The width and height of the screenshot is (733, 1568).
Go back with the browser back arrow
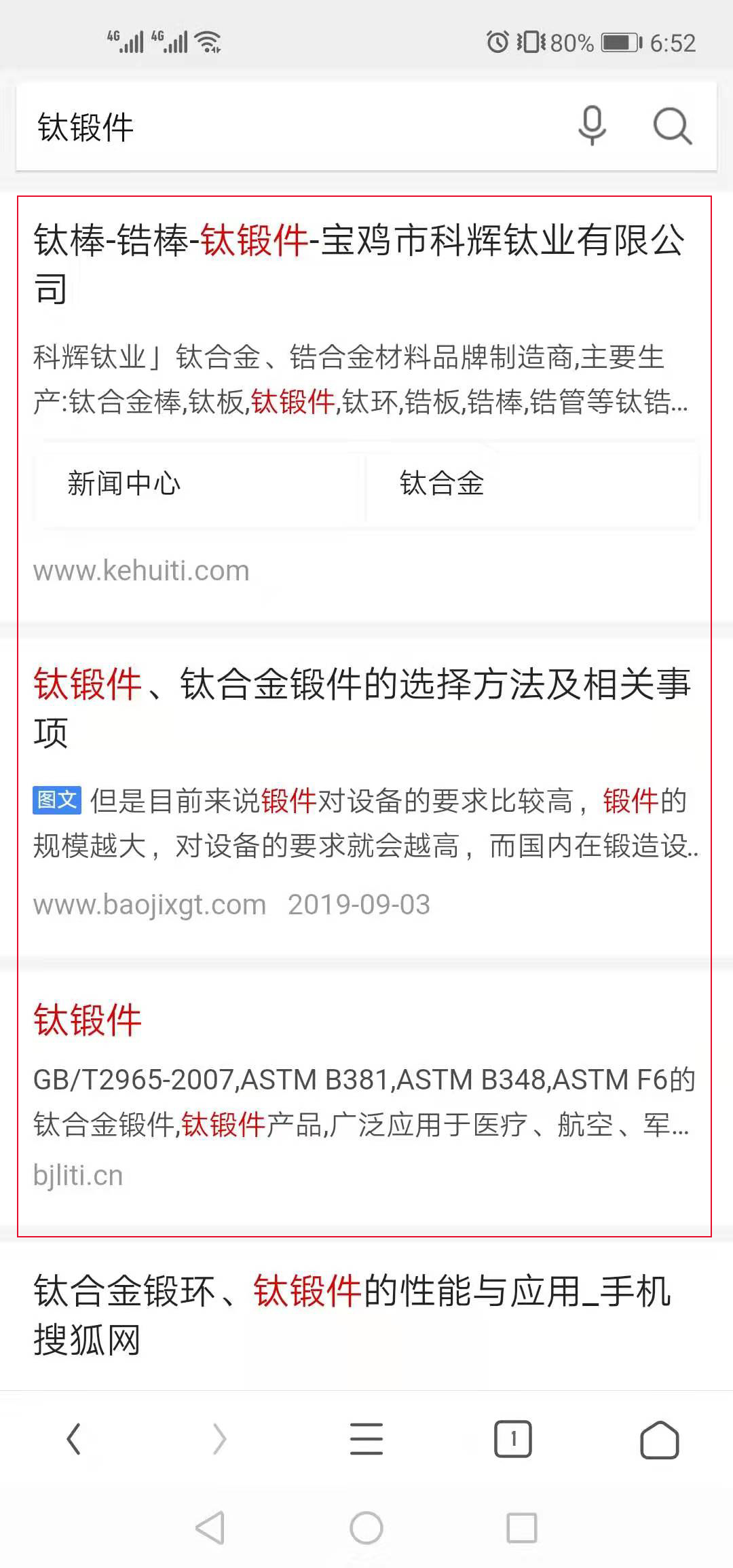[73, 1439]
